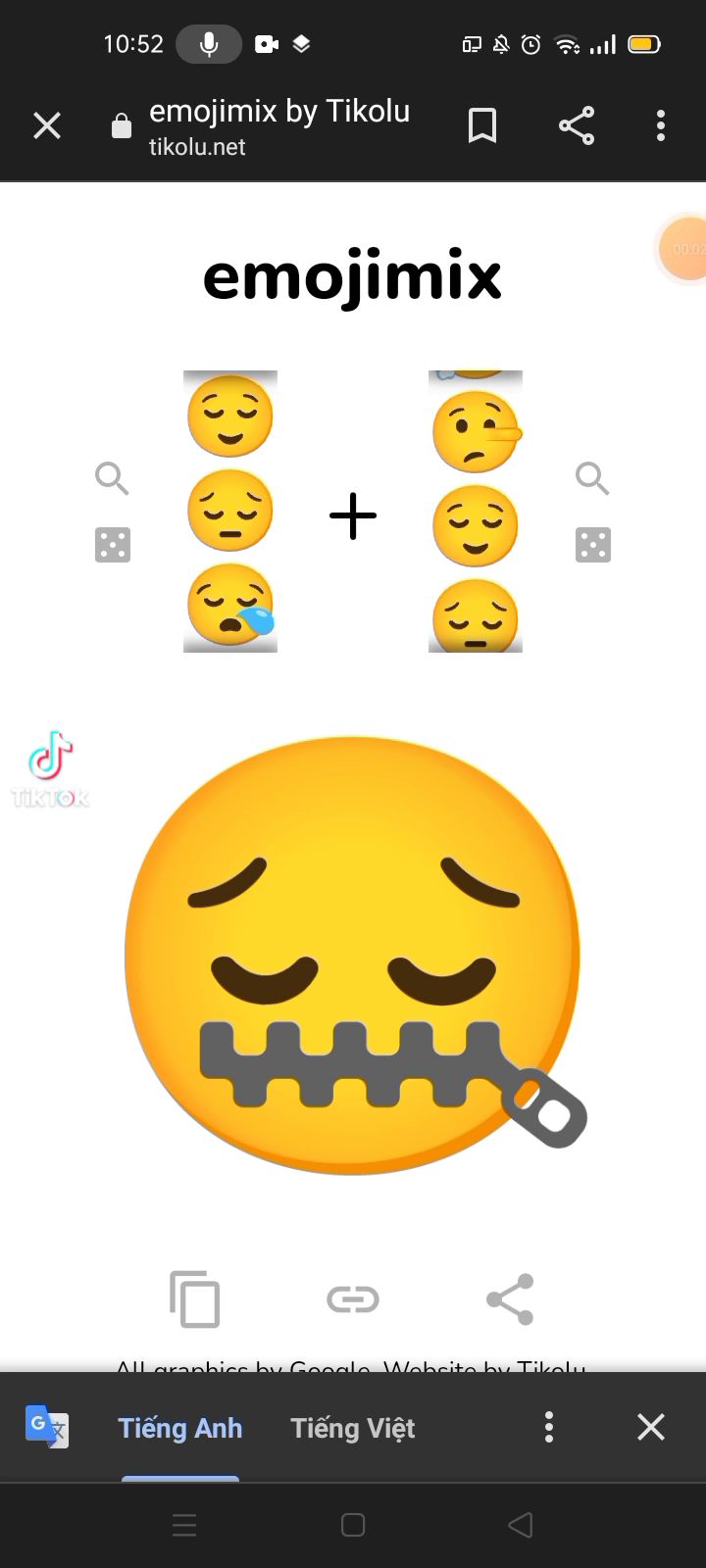
Task: Switch translation to Tiếng Việt
Action: pos(353,1428)
